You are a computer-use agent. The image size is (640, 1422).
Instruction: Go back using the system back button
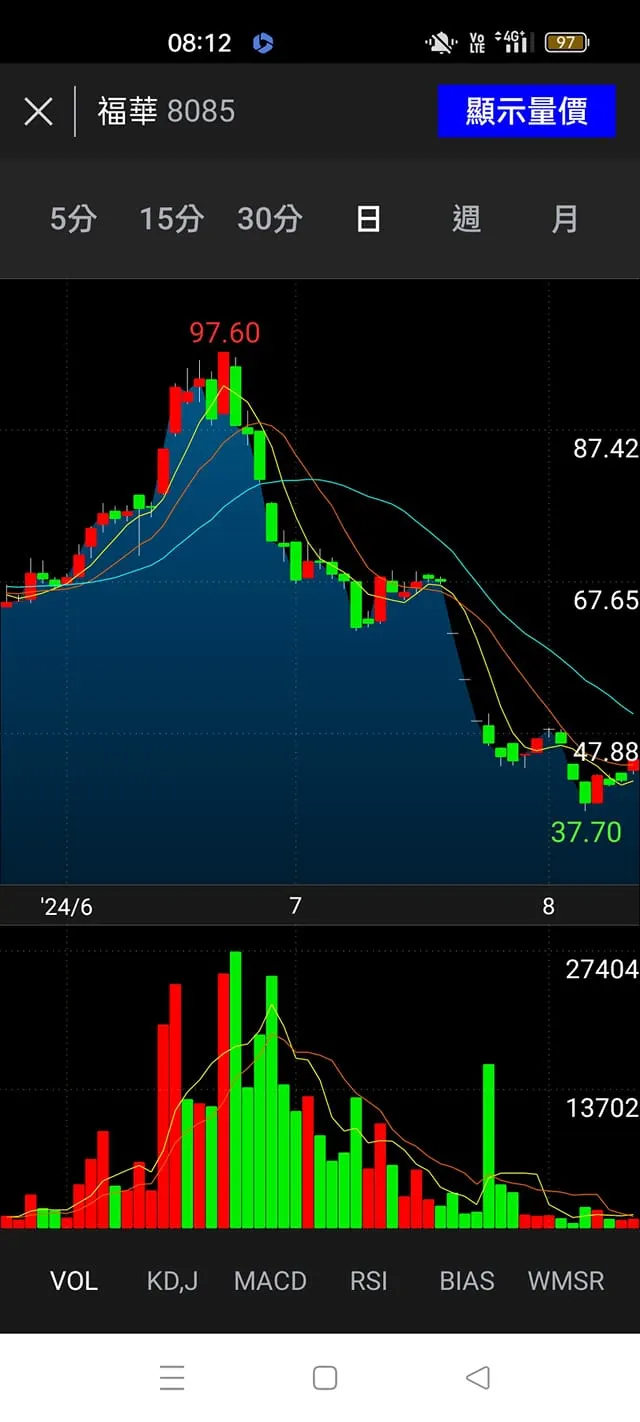478,1378
